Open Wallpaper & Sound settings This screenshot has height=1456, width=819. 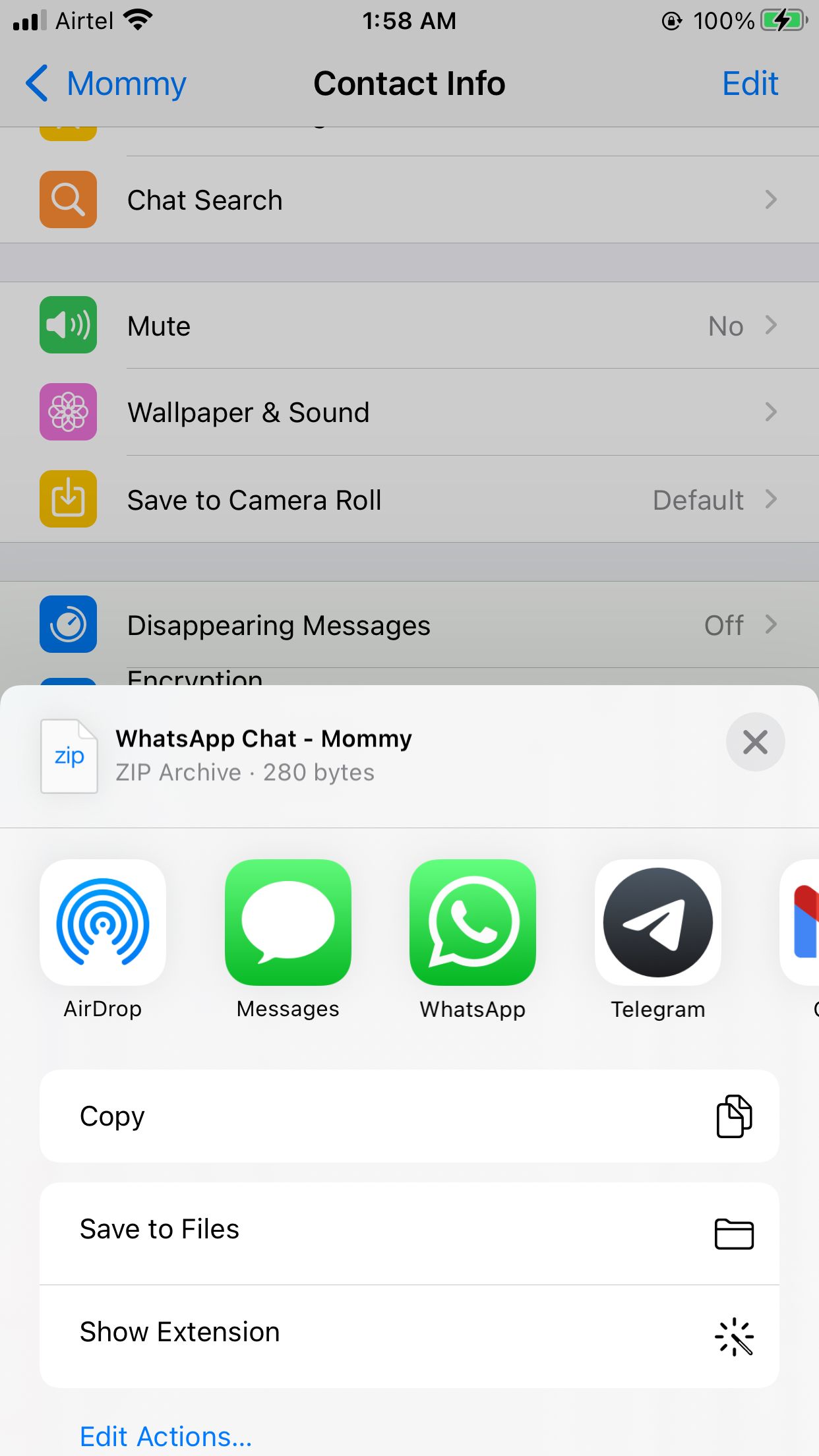point(409,412)
